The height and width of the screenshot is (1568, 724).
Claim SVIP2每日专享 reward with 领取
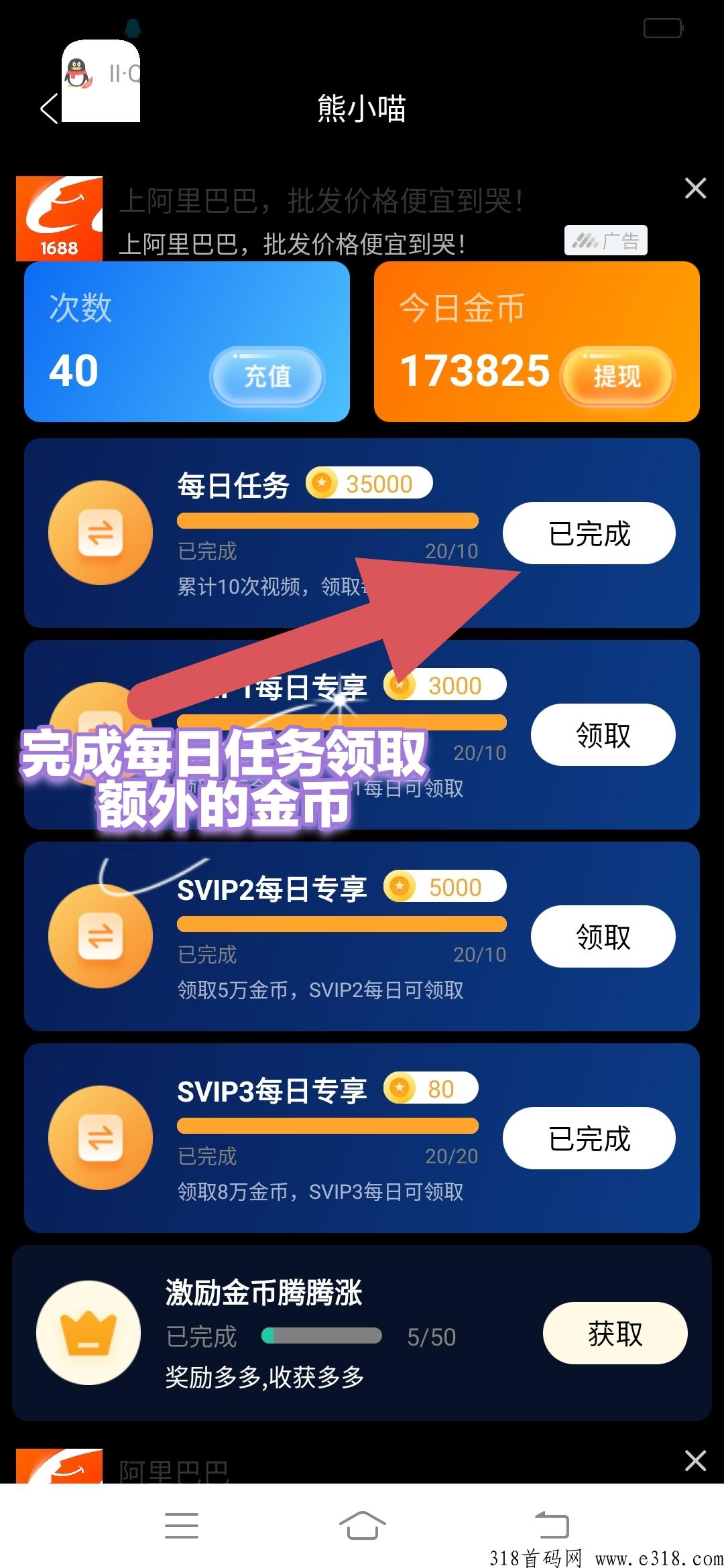coord(603,937)
